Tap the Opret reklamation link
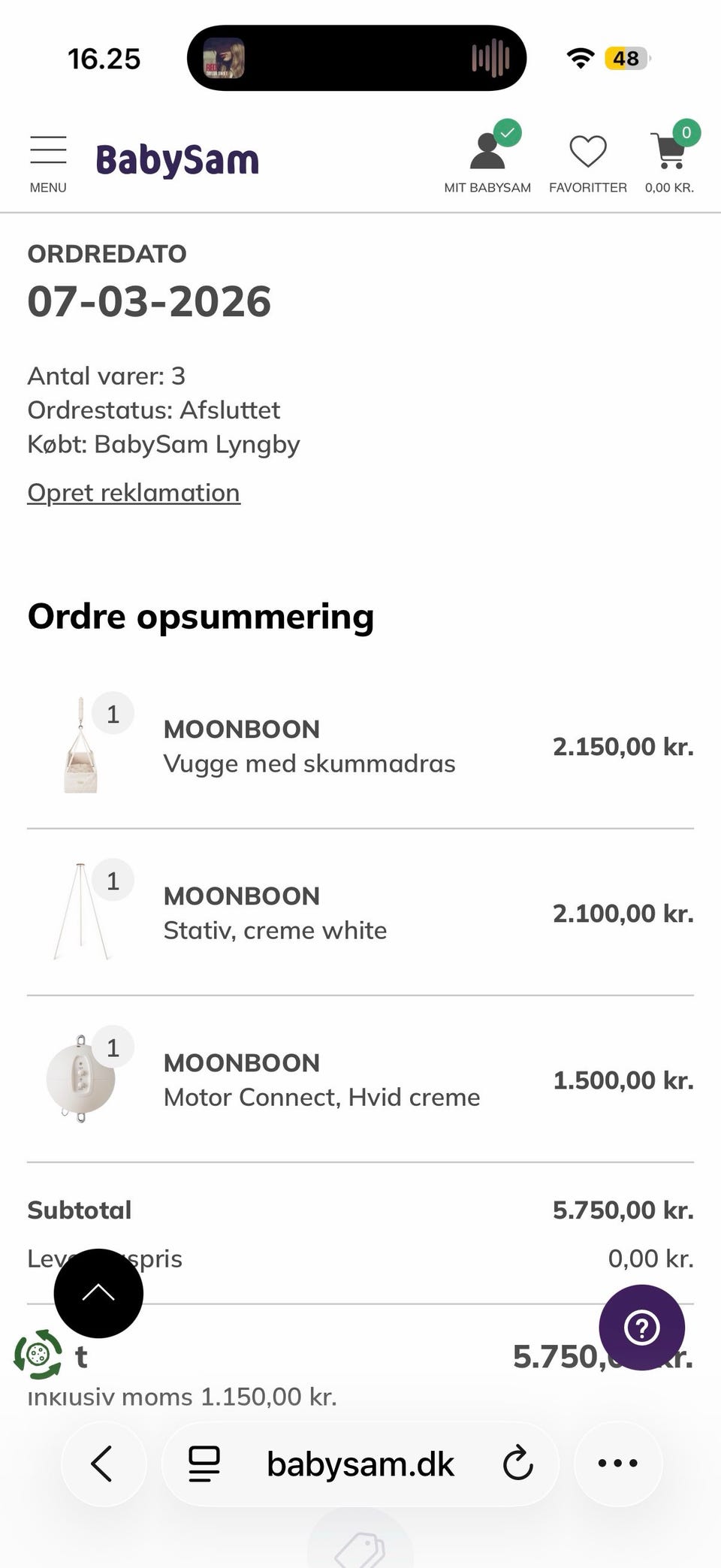The height and width of the screenshot is (1568, 721). (134, 493)
